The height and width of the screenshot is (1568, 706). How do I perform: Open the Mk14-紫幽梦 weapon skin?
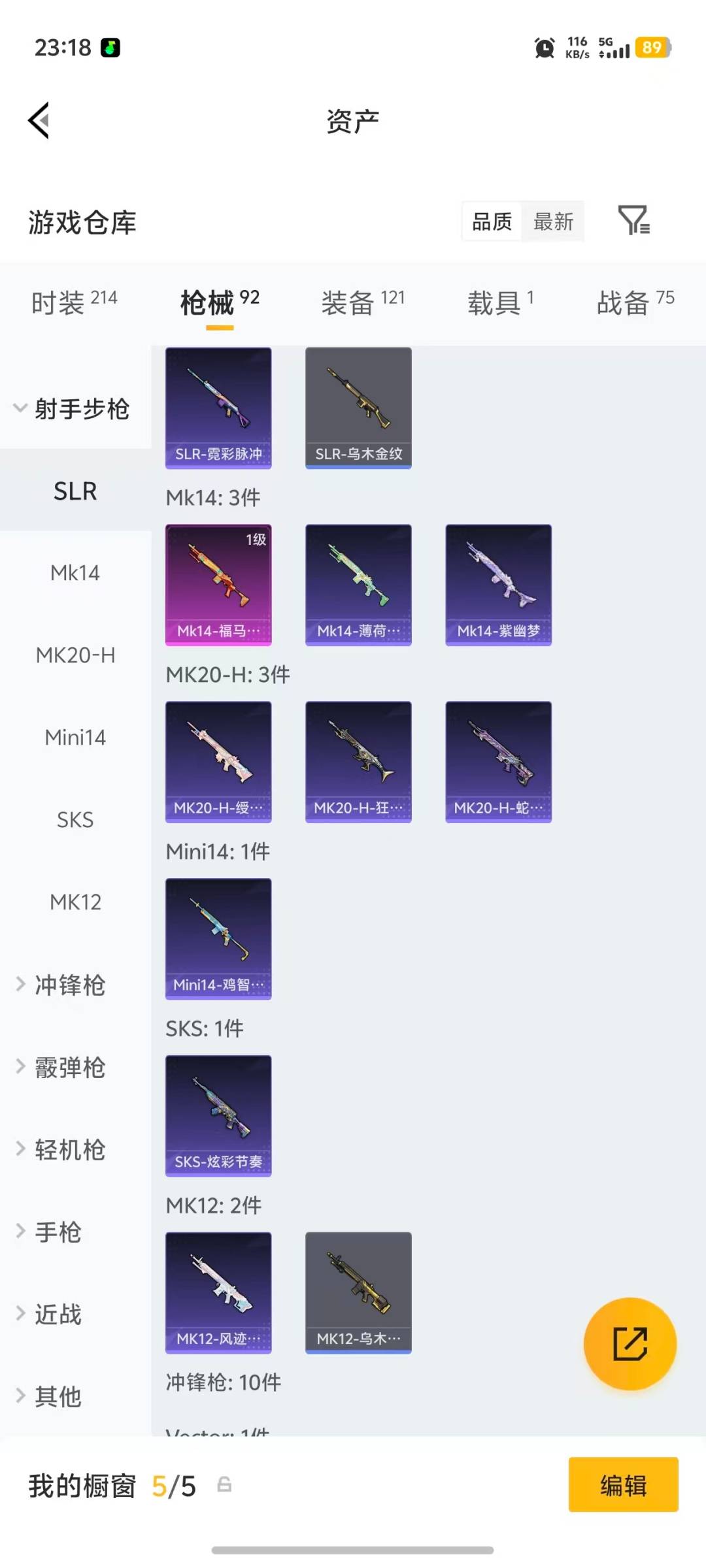[498, 581]
